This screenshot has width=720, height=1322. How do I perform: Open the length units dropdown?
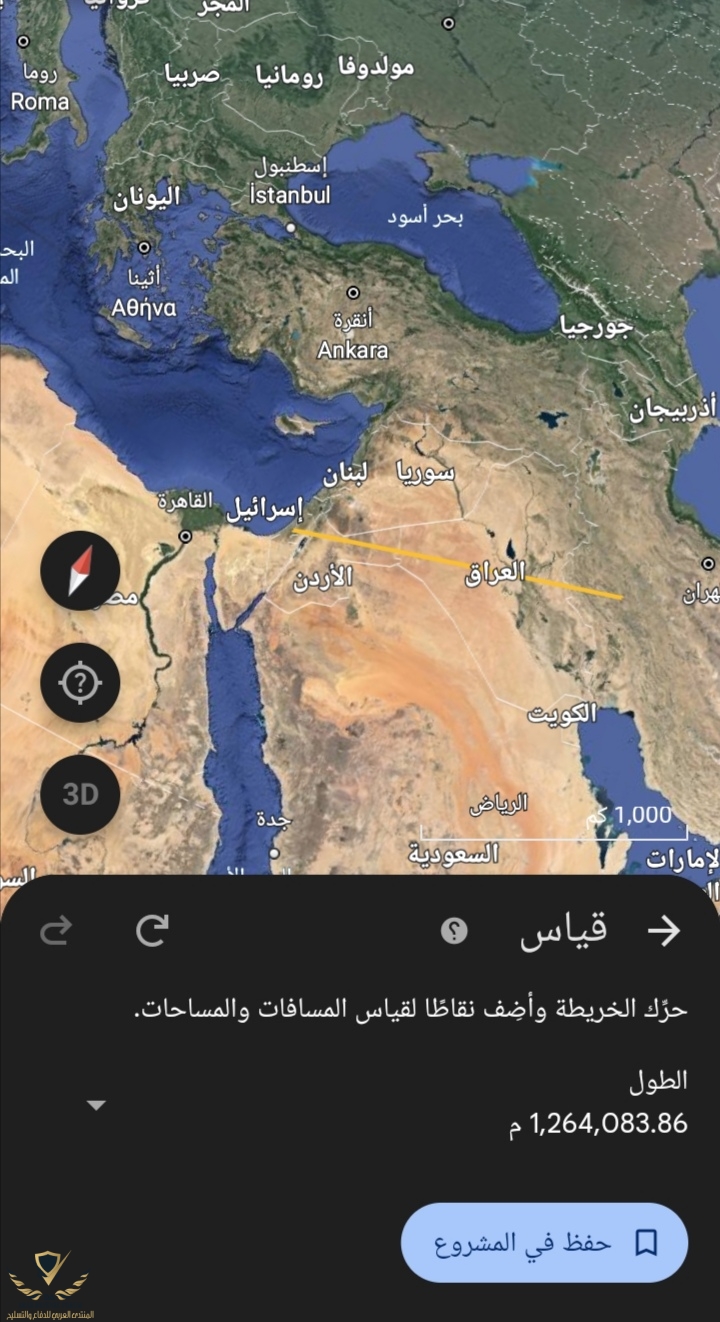pyautogui.click(x=96, y=1105)
